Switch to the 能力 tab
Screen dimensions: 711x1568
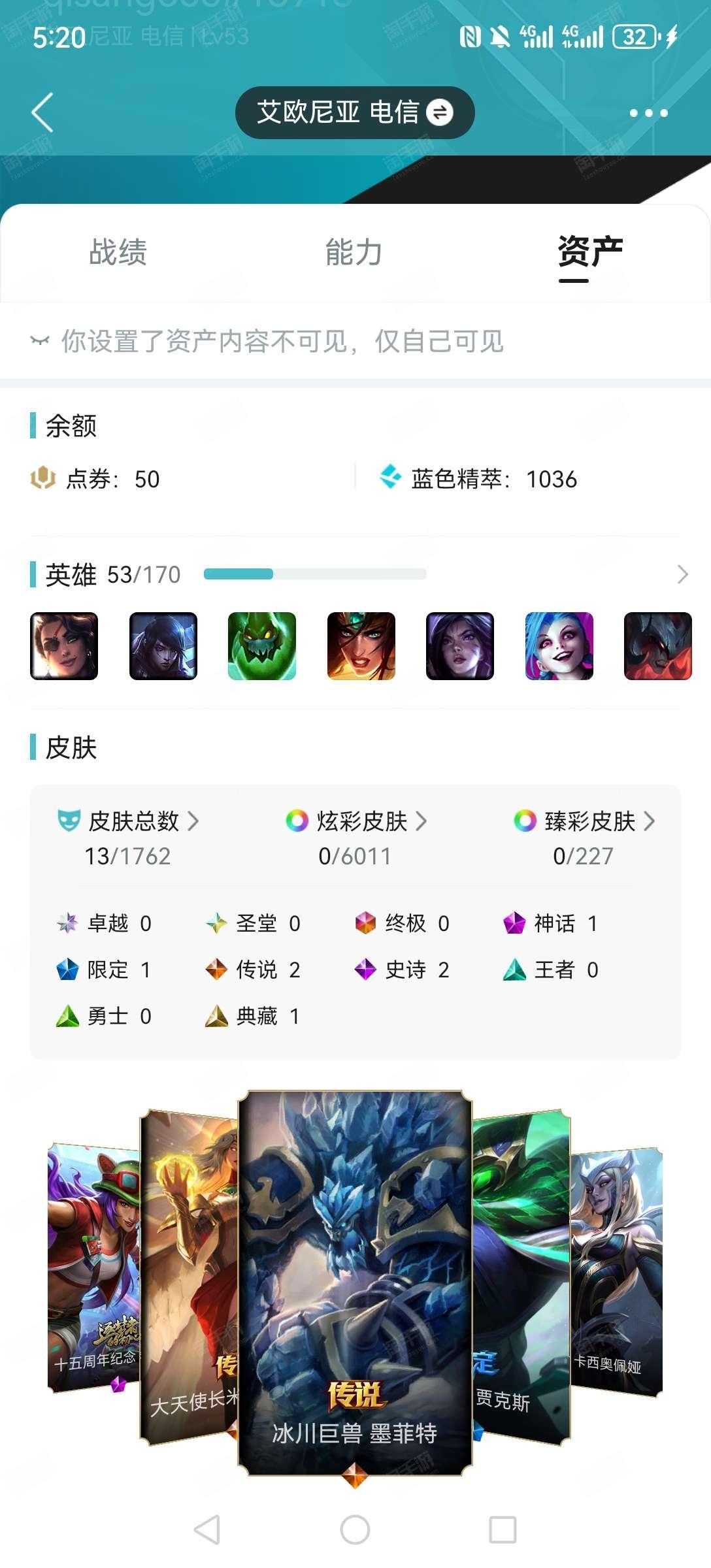coord(354,252)
